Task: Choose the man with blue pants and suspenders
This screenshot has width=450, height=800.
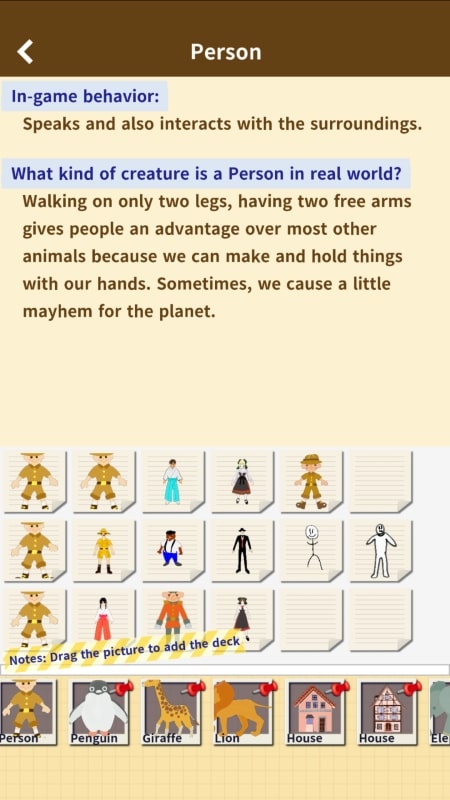Action: click(173, 551)
